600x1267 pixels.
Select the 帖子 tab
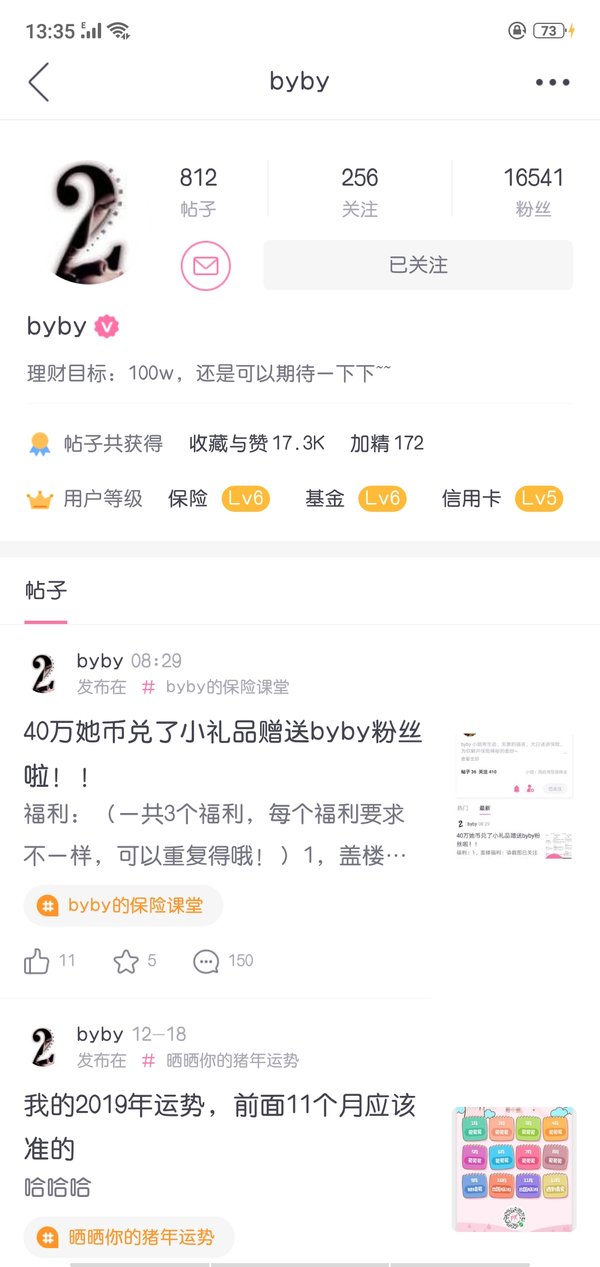point(46,590)
